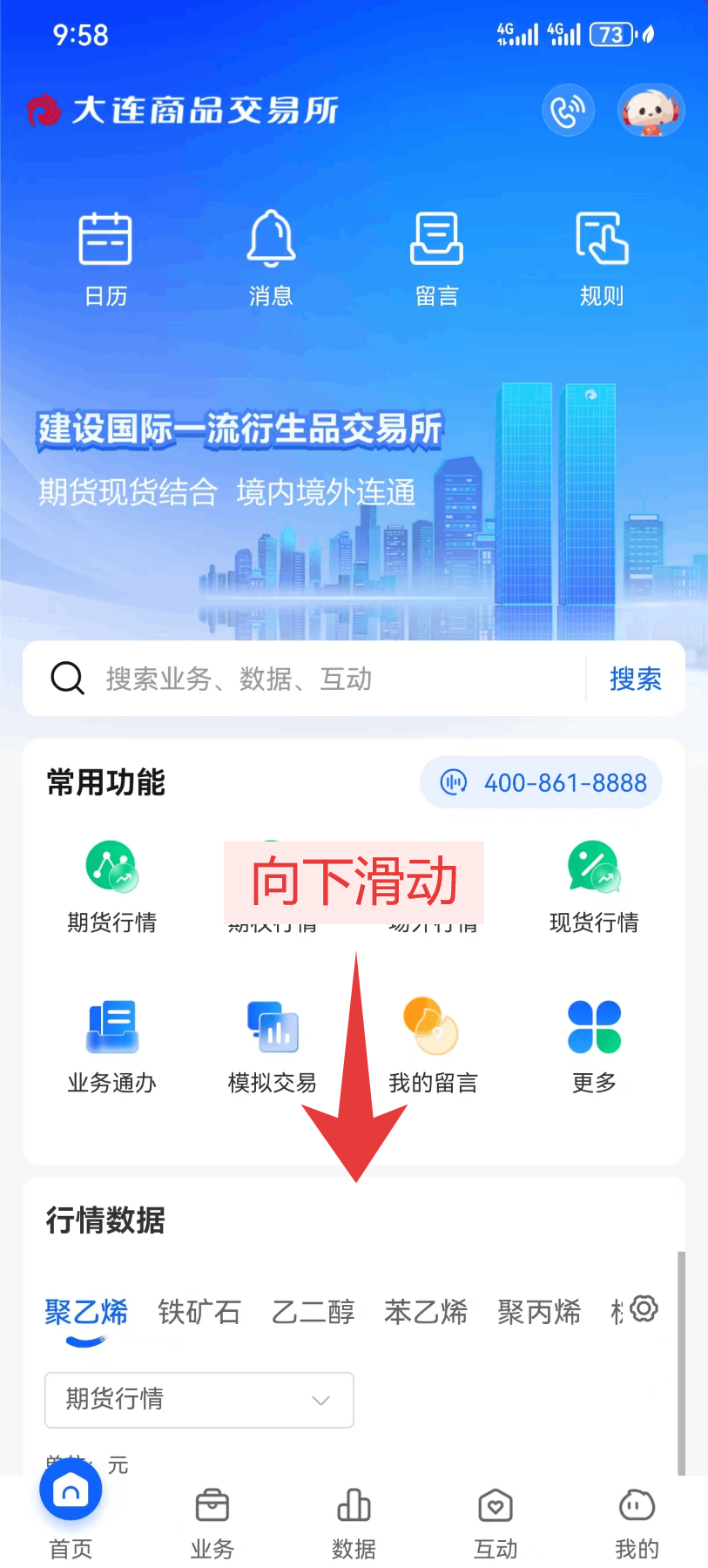Image resolution: width=708 pixels, height=1568 pixels.
Task: Open the mascot customer service avatar
Action: tap(651, 112)
